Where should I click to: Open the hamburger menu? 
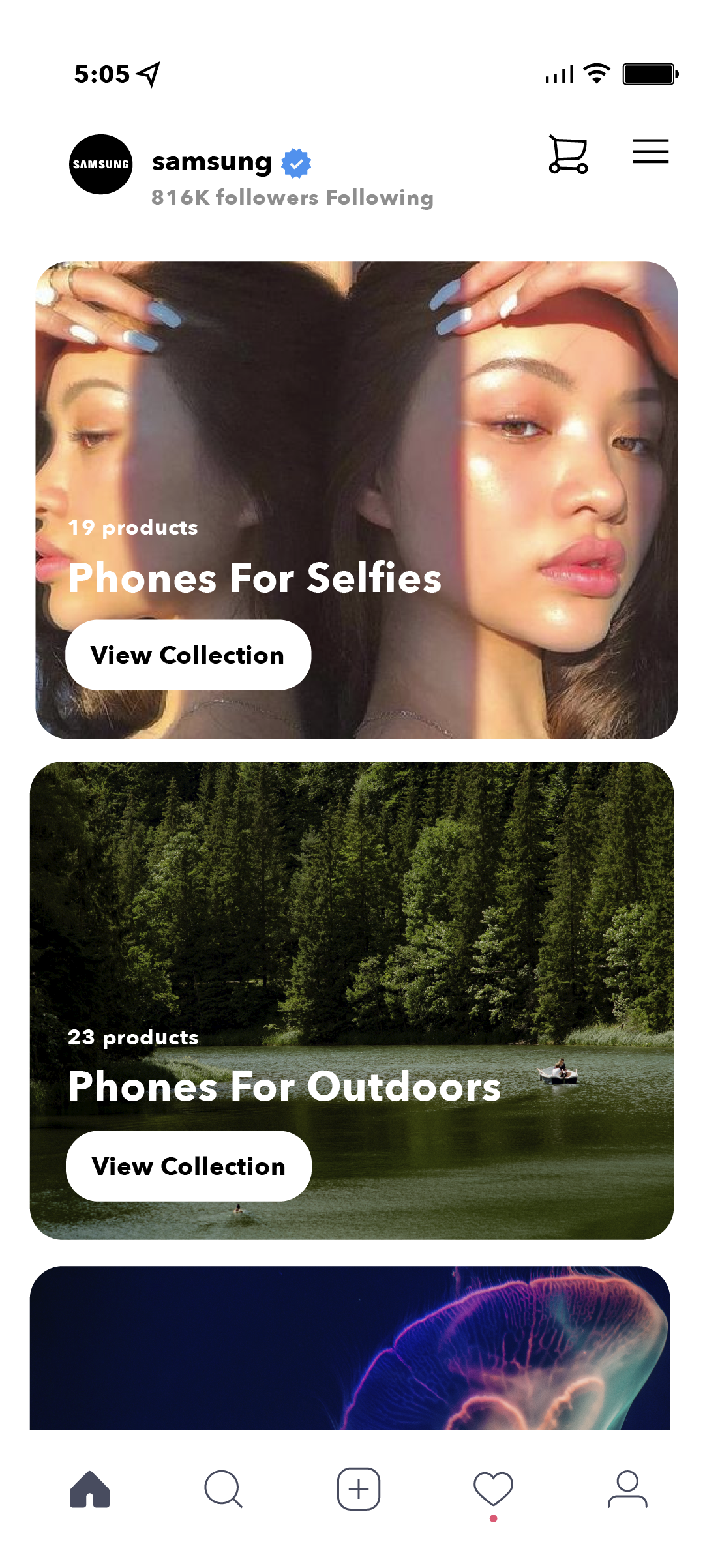tap(650, 151)
